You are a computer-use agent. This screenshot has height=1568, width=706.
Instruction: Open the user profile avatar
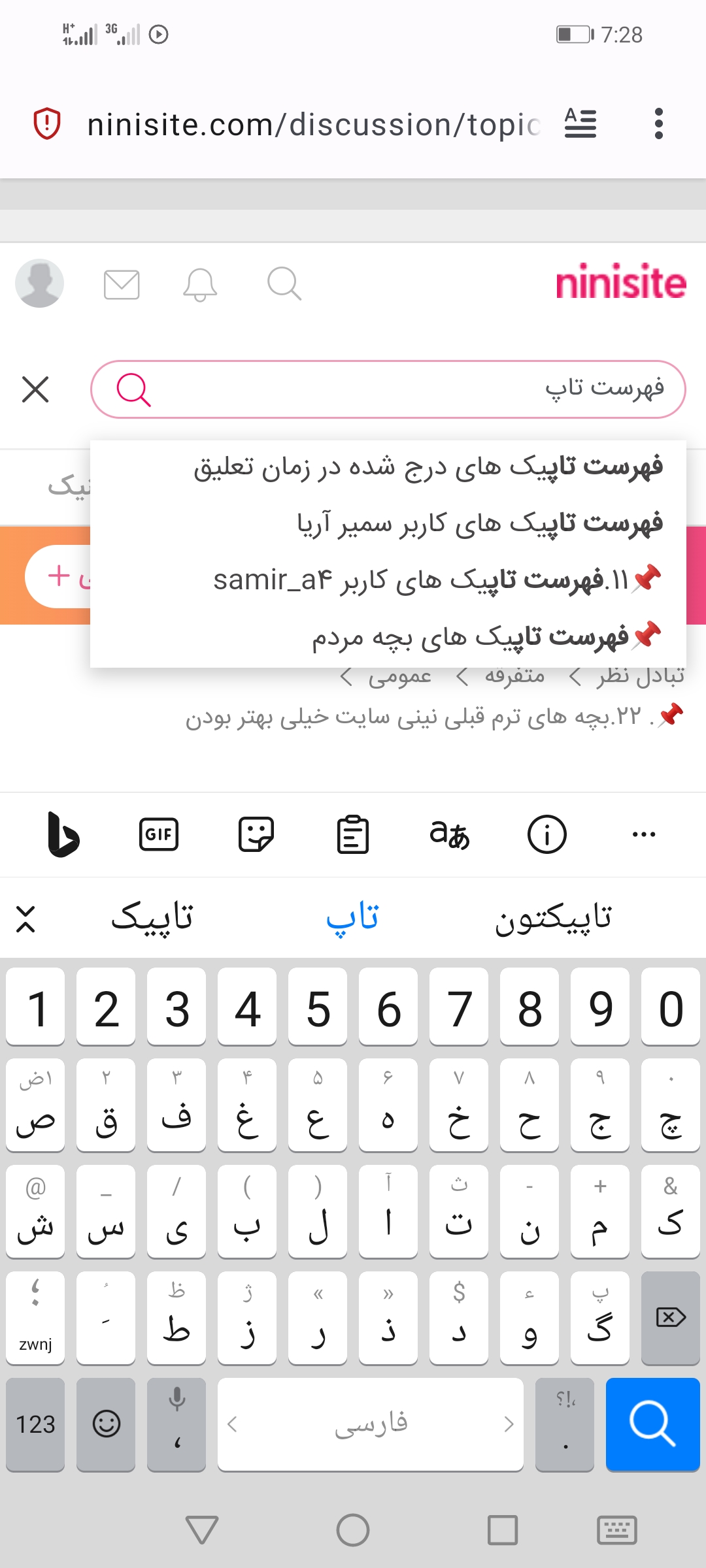pyautogui.click(x=39, y=284)
